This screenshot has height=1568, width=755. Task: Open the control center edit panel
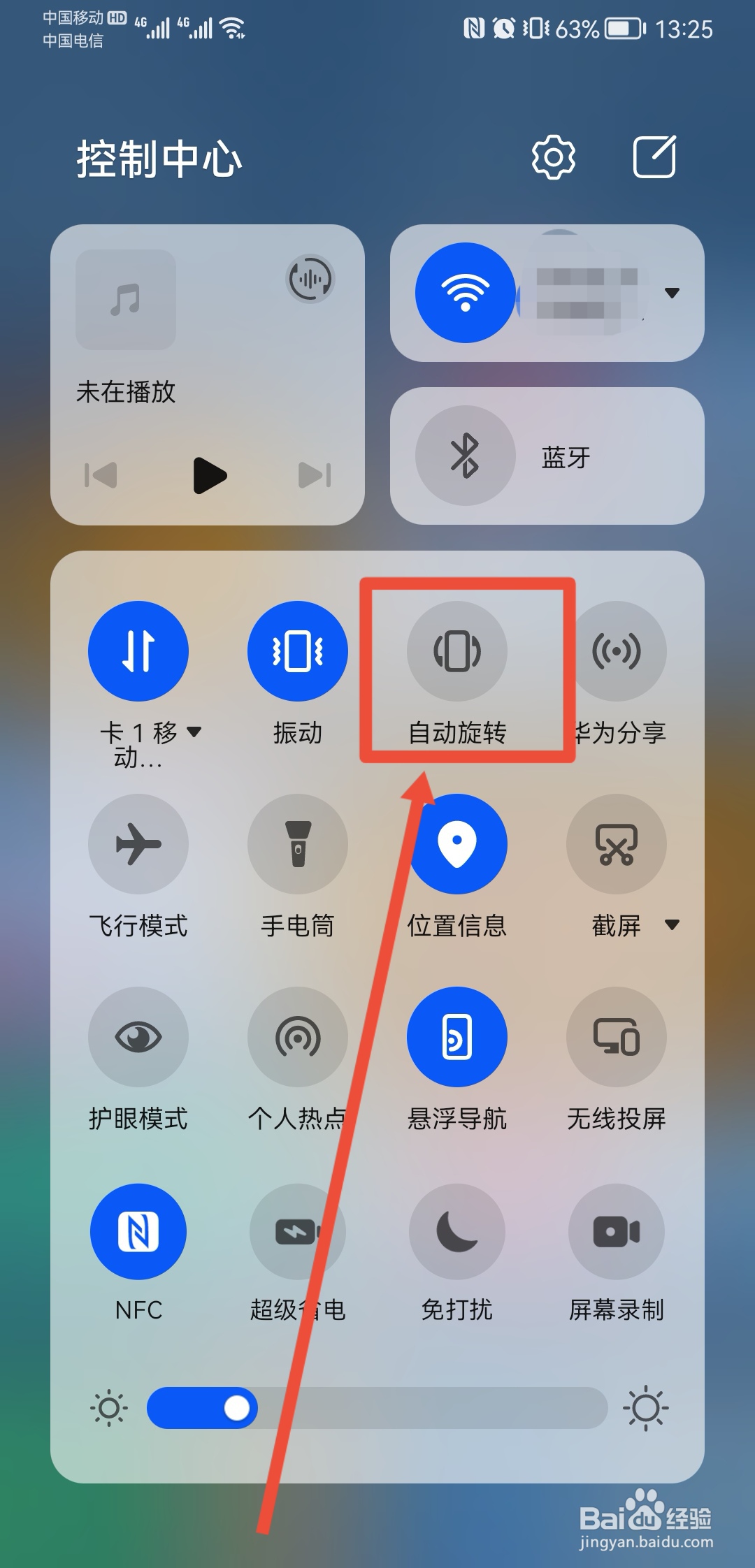(x=653, y=157)
